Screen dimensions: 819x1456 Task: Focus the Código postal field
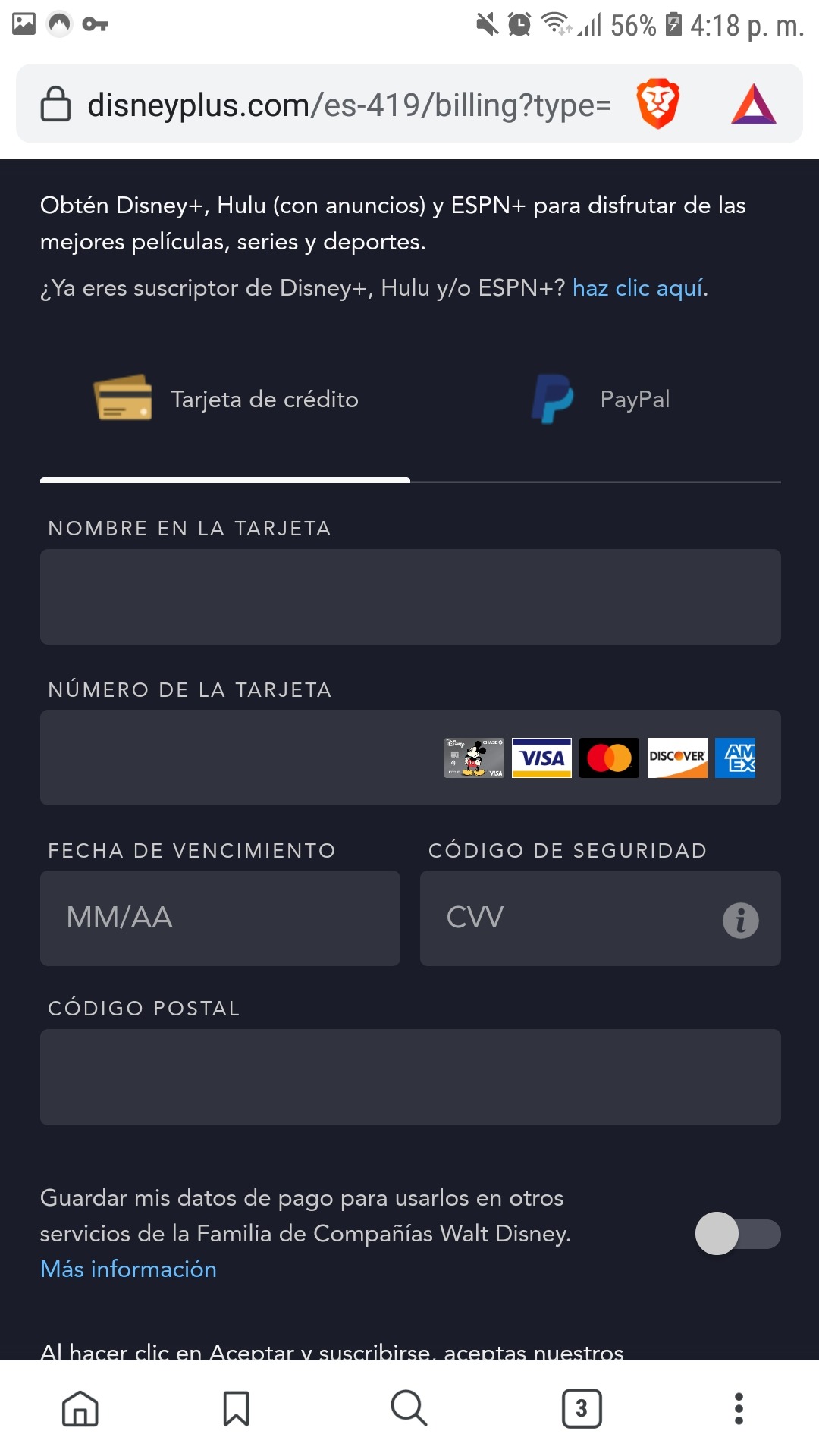[x=410, y=1077]
